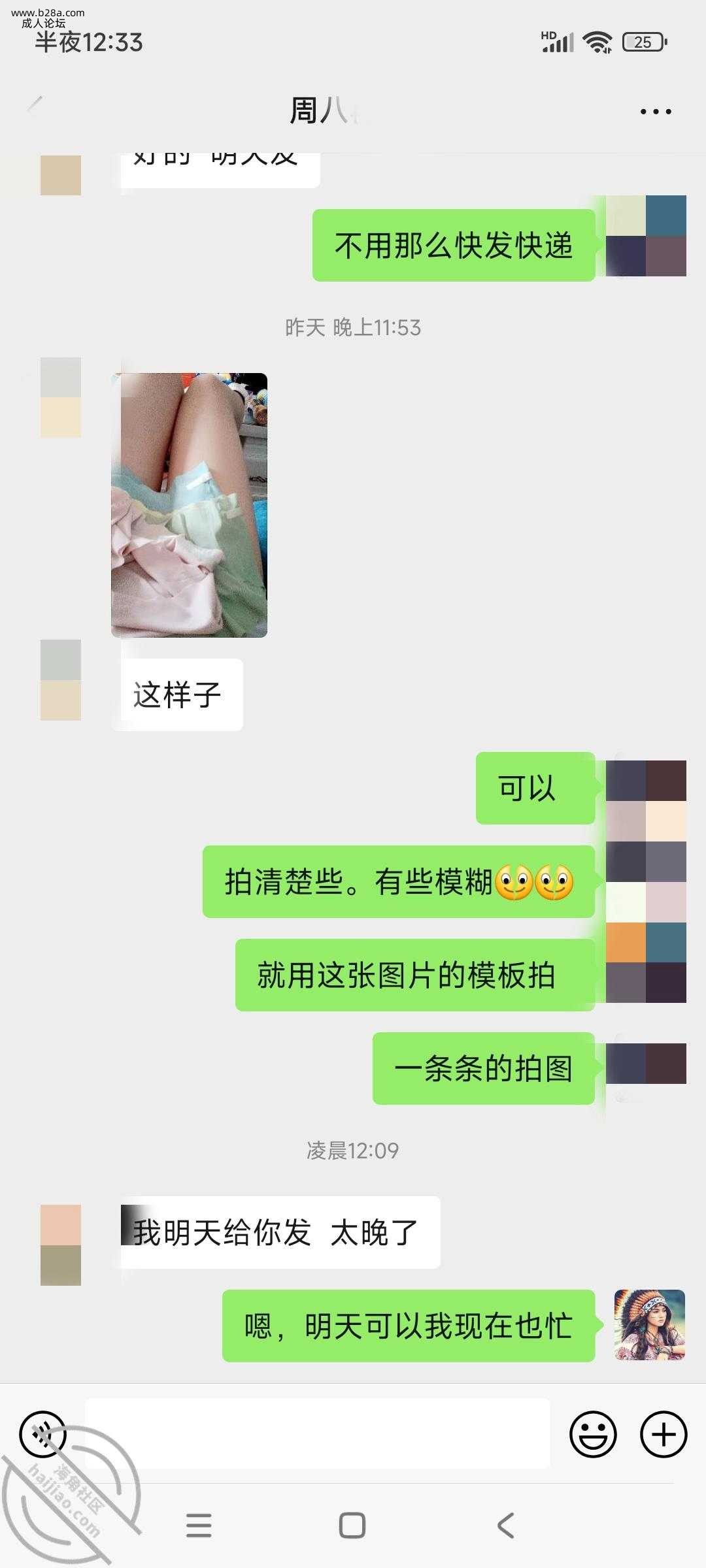Open the photo message in chat

tap(189, 505)
